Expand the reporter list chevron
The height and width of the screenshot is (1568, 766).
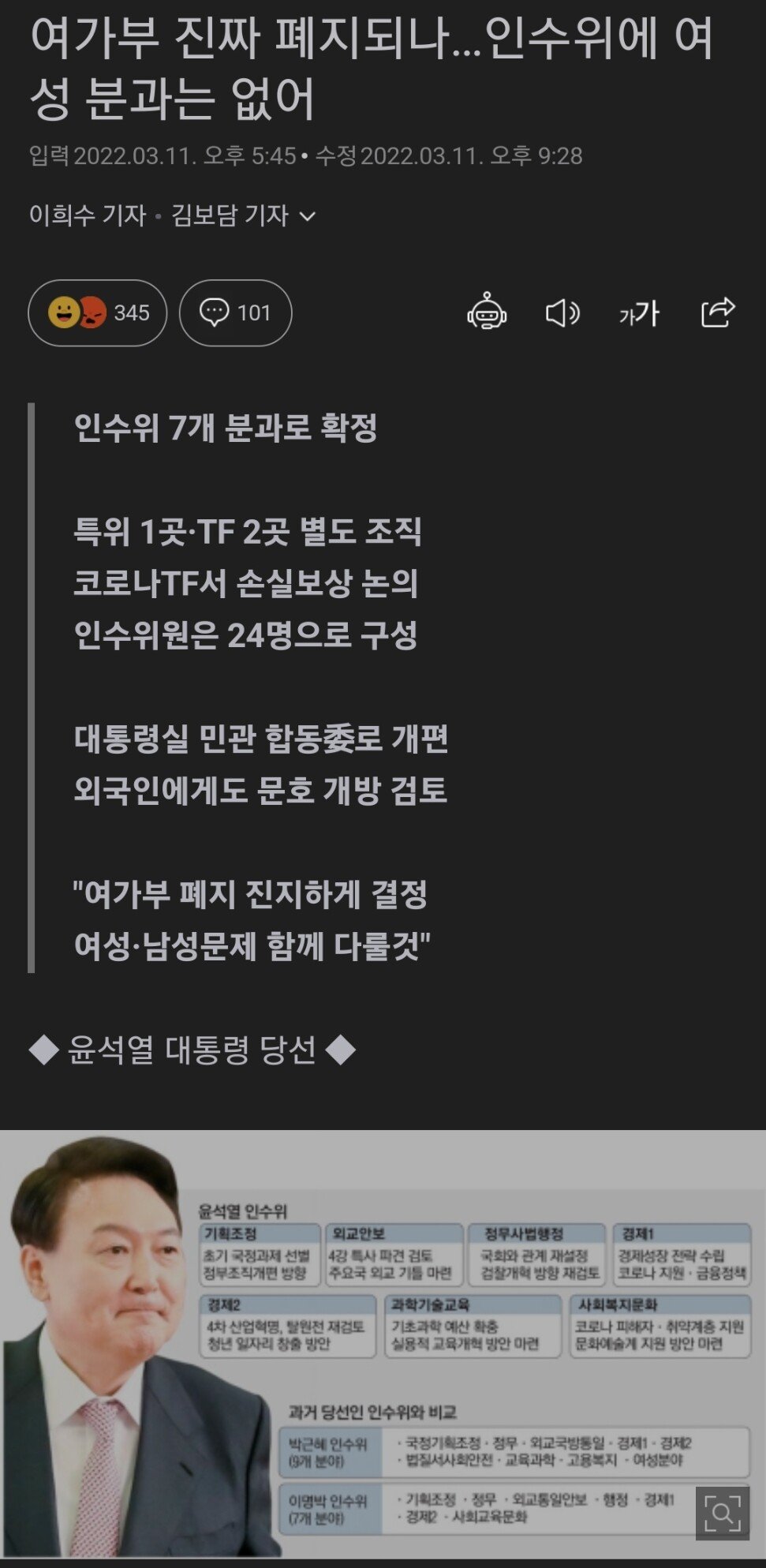pyautogui.click(x=308, y=216)
